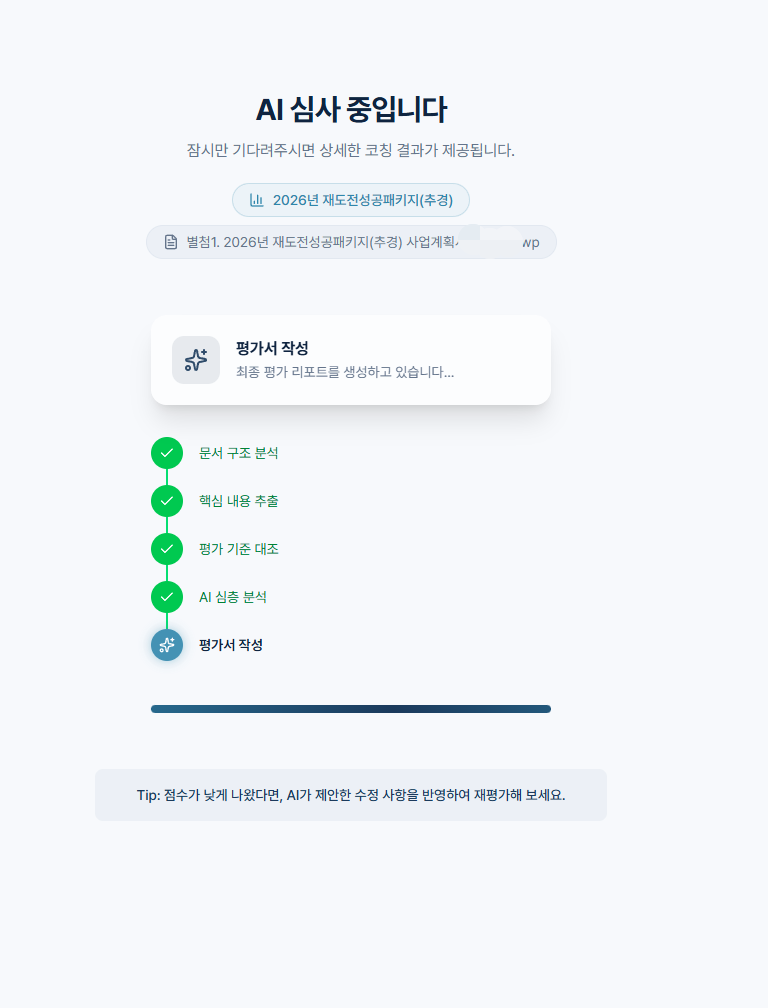Click the AI 심사 중입니다 page heading
The width and height of the screenshot is (768, 1008).
pos(353,108)
